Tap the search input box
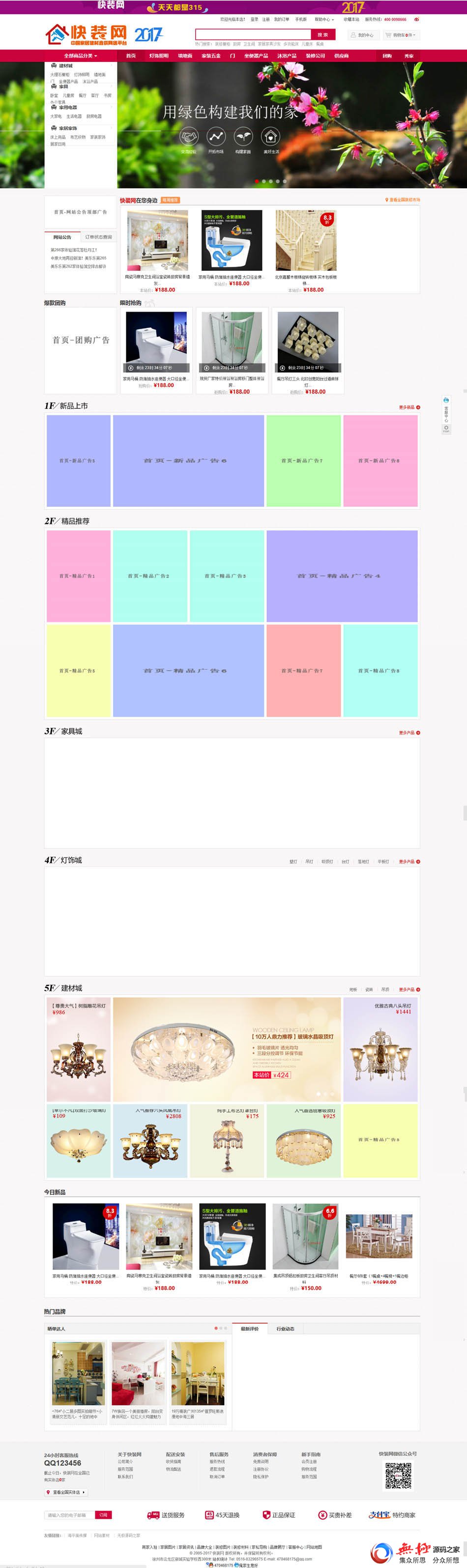Image resolution: width=467 pixels, height=1568 pixels. (x=253, y=35)
